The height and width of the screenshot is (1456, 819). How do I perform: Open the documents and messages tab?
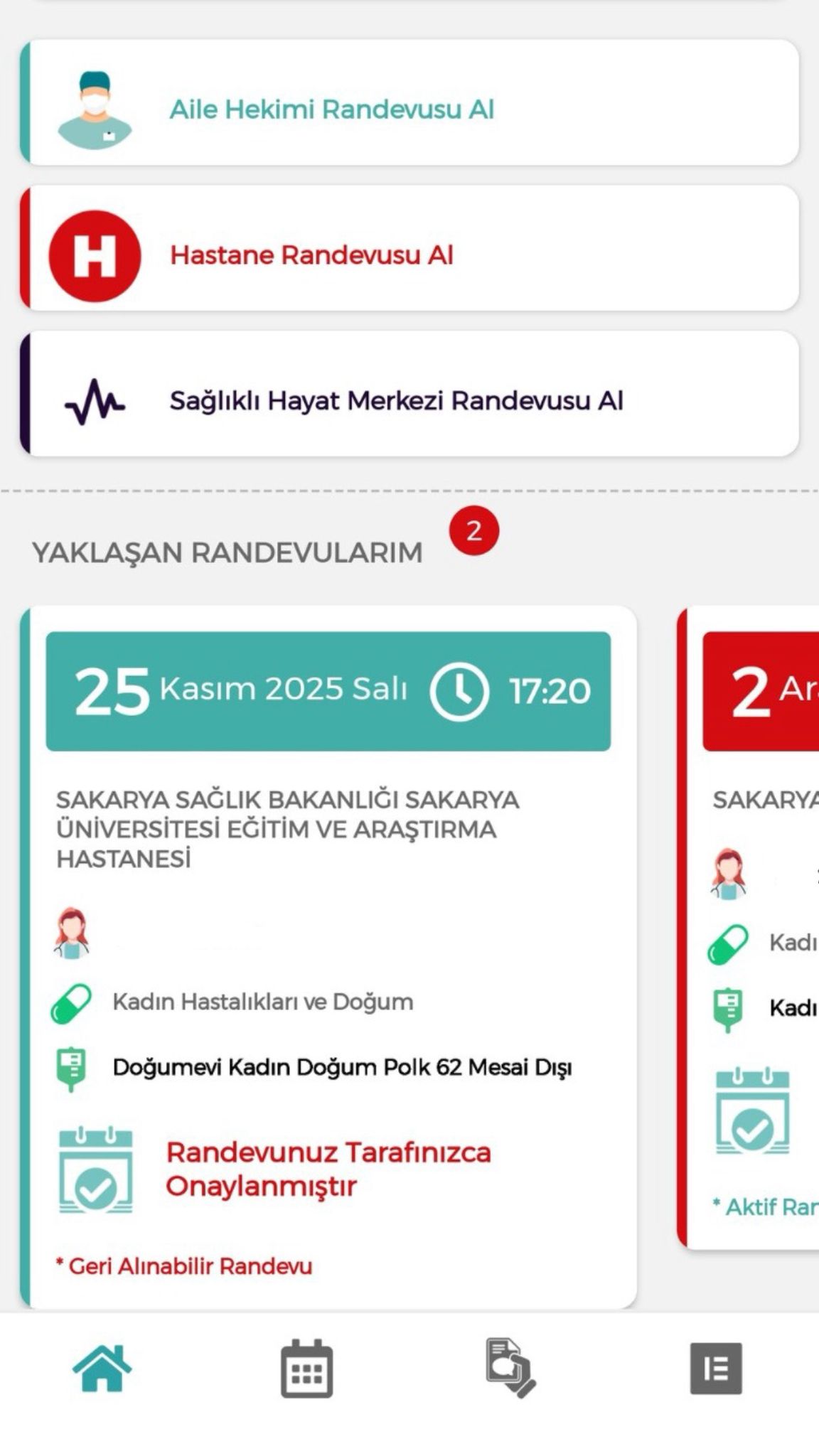pyautogui.click(x=510, y=1369)
